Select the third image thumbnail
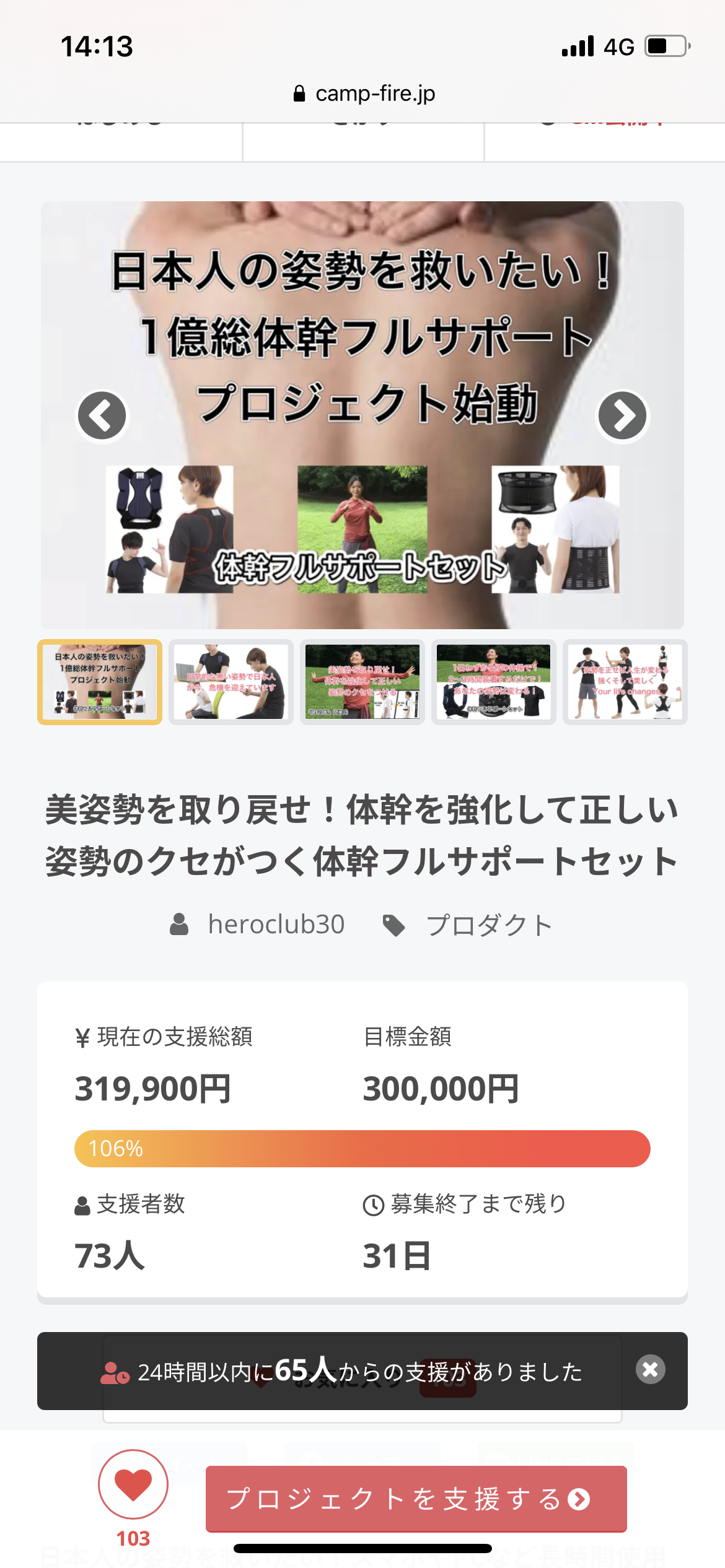The width and height of the screenshot is (725, 1568). click(x=362, y=682)
